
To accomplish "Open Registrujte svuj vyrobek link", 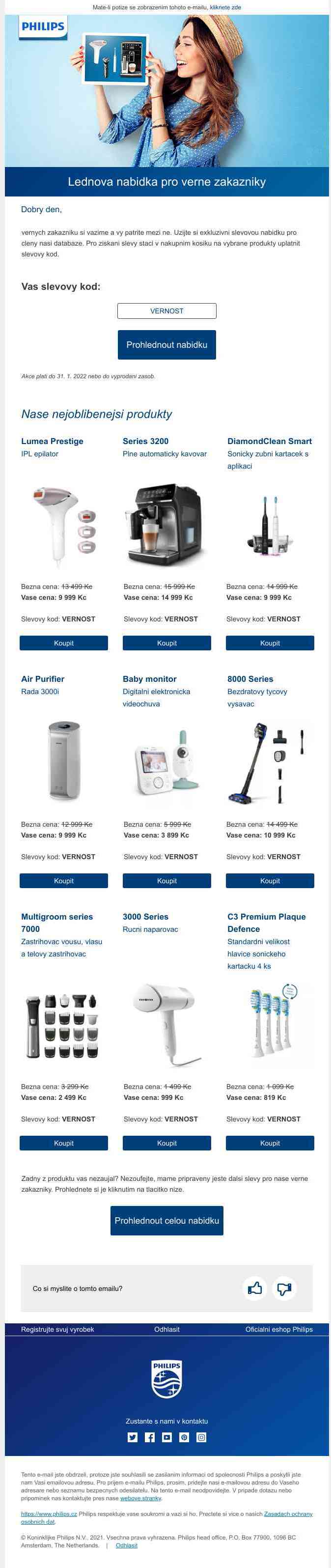I will click(57, 1329).
